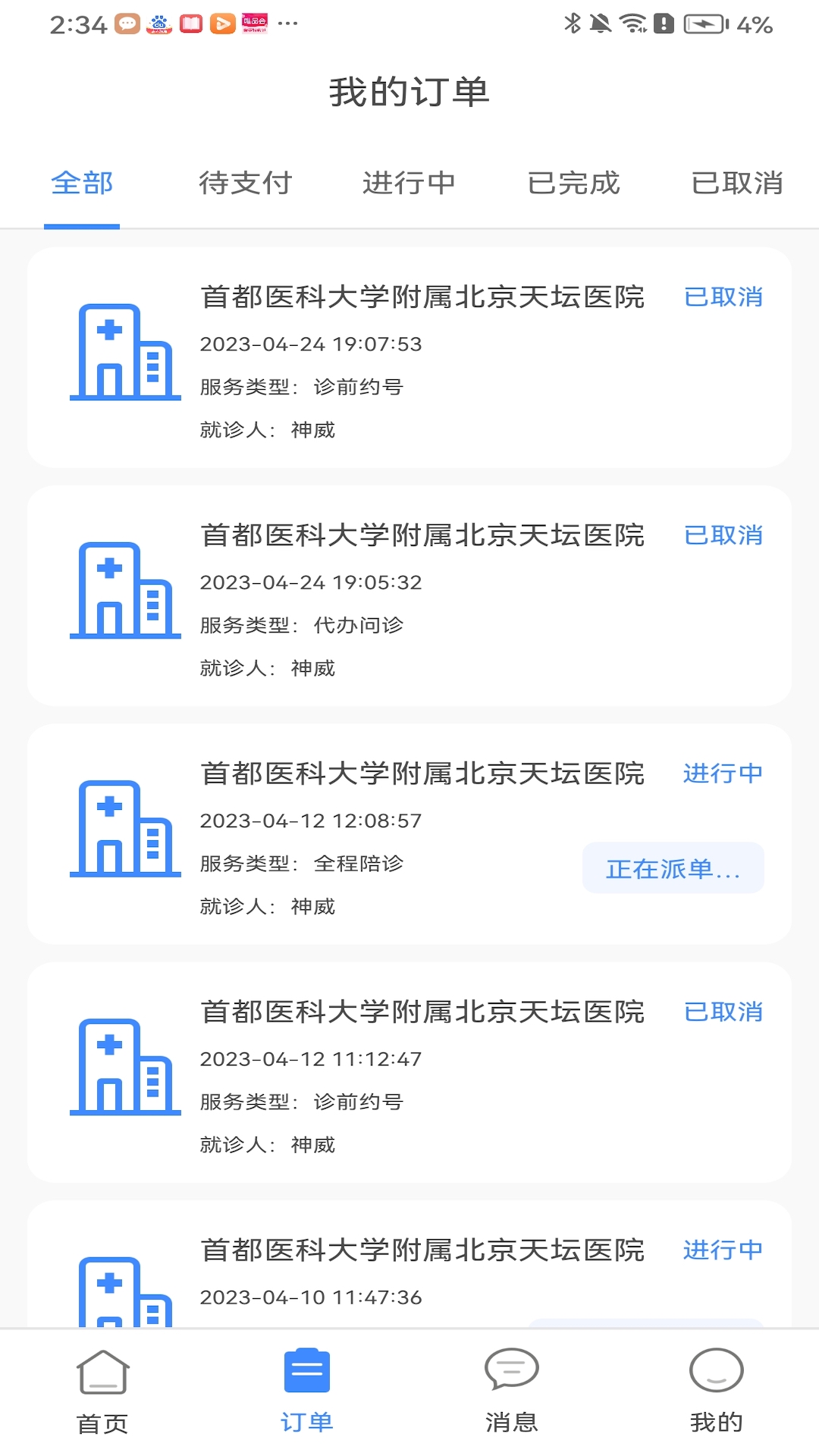Viewport: 819px width, 1456px height.
Task: Open the 全程陪诊 in-progress order card
Action: [409, 834]
